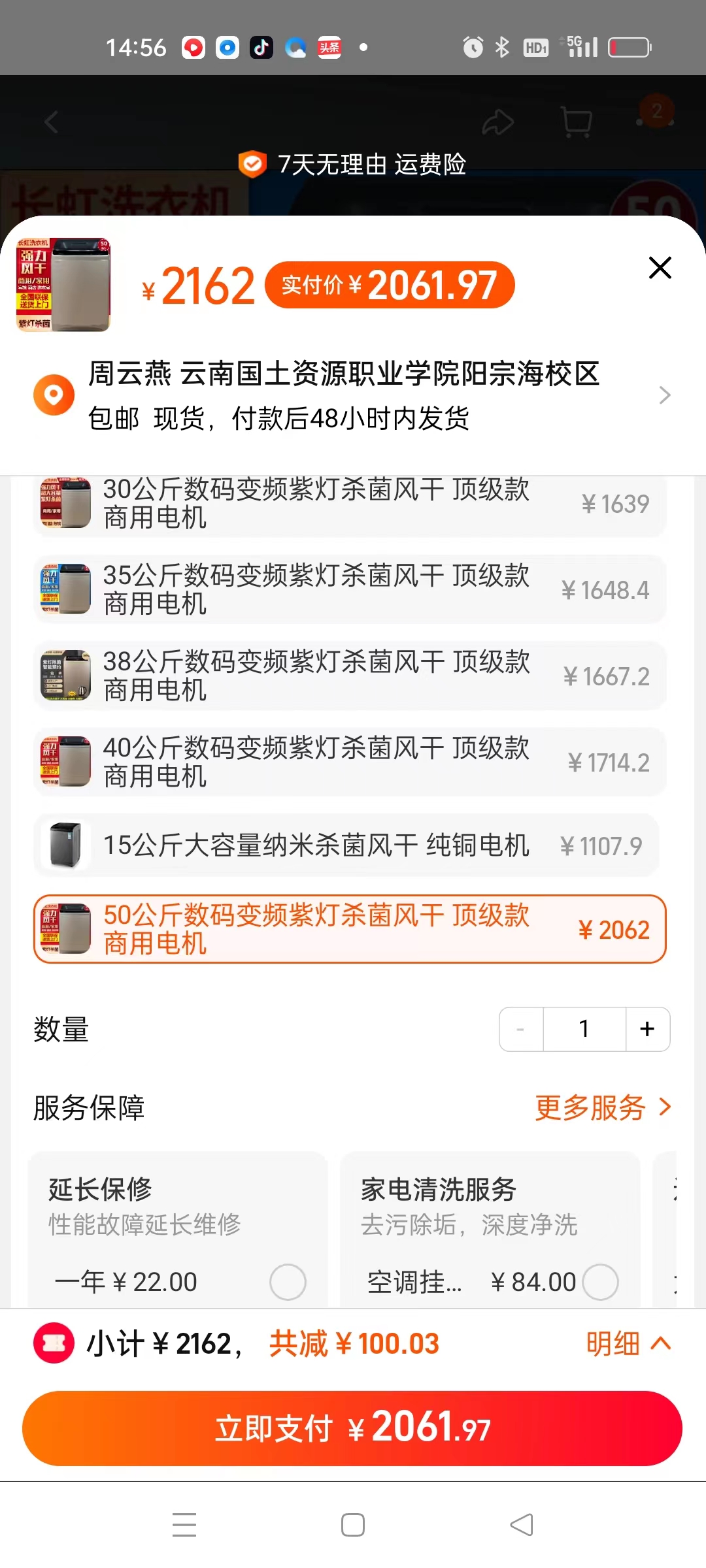Expand the 明细 price breakdown

click(x=628, y=1344)
